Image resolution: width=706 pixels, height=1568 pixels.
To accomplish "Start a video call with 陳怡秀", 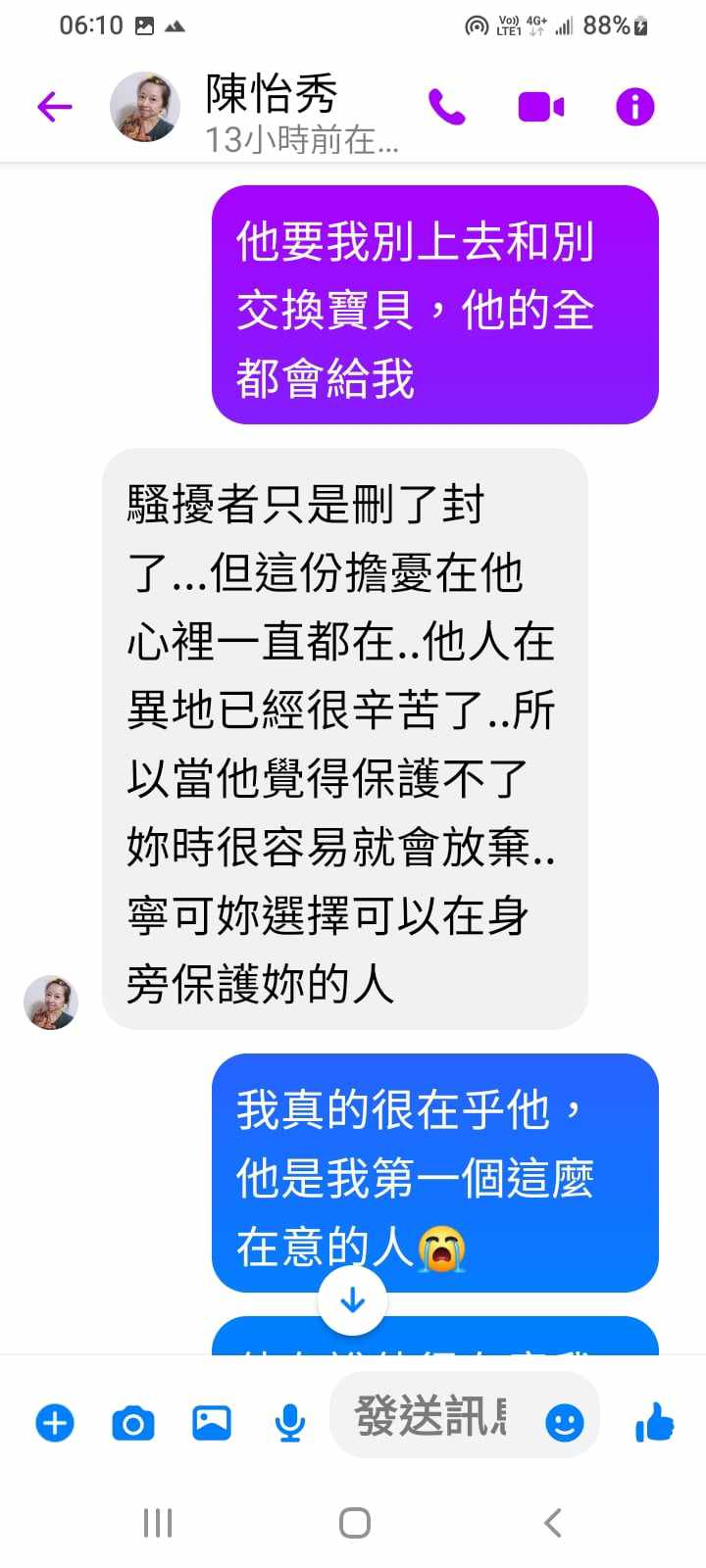I will coord(540,106).
